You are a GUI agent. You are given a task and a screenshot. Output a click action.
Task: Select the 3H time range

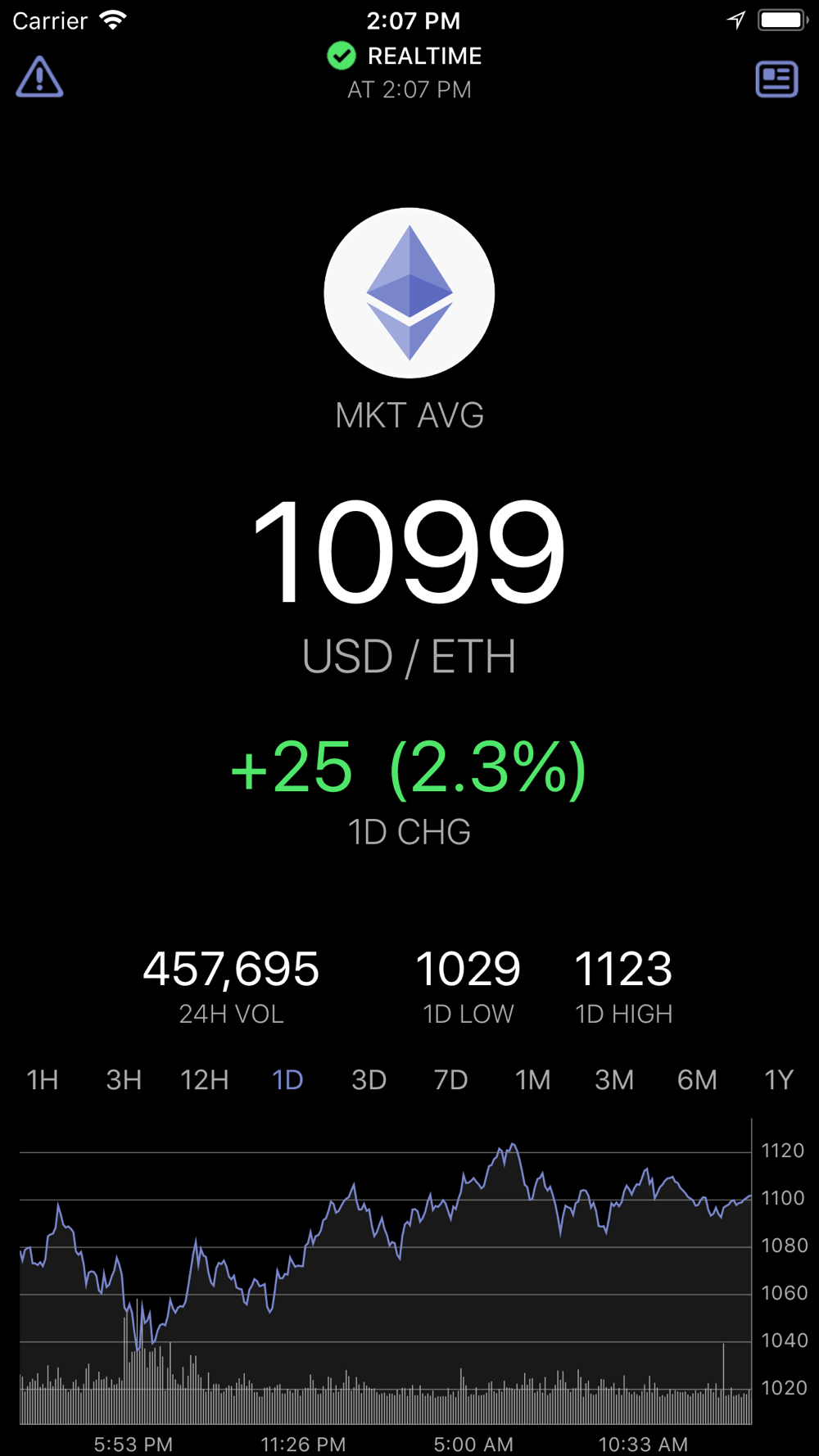[x=124, y=1080]
